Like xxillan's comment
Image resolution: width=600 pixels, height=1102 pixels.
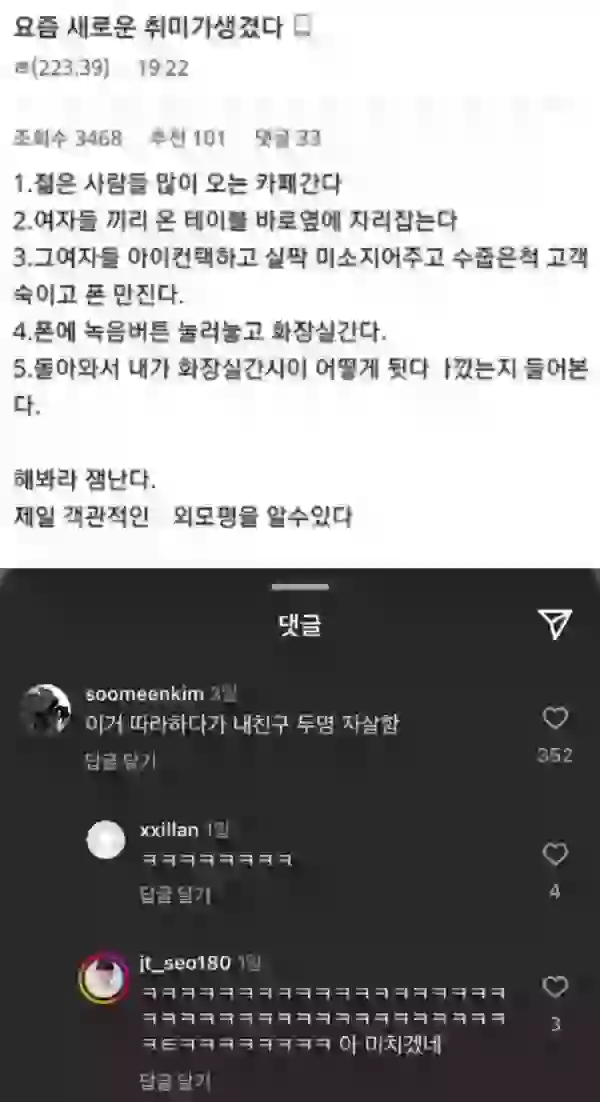pyautogui.click(x=555, y=854)
